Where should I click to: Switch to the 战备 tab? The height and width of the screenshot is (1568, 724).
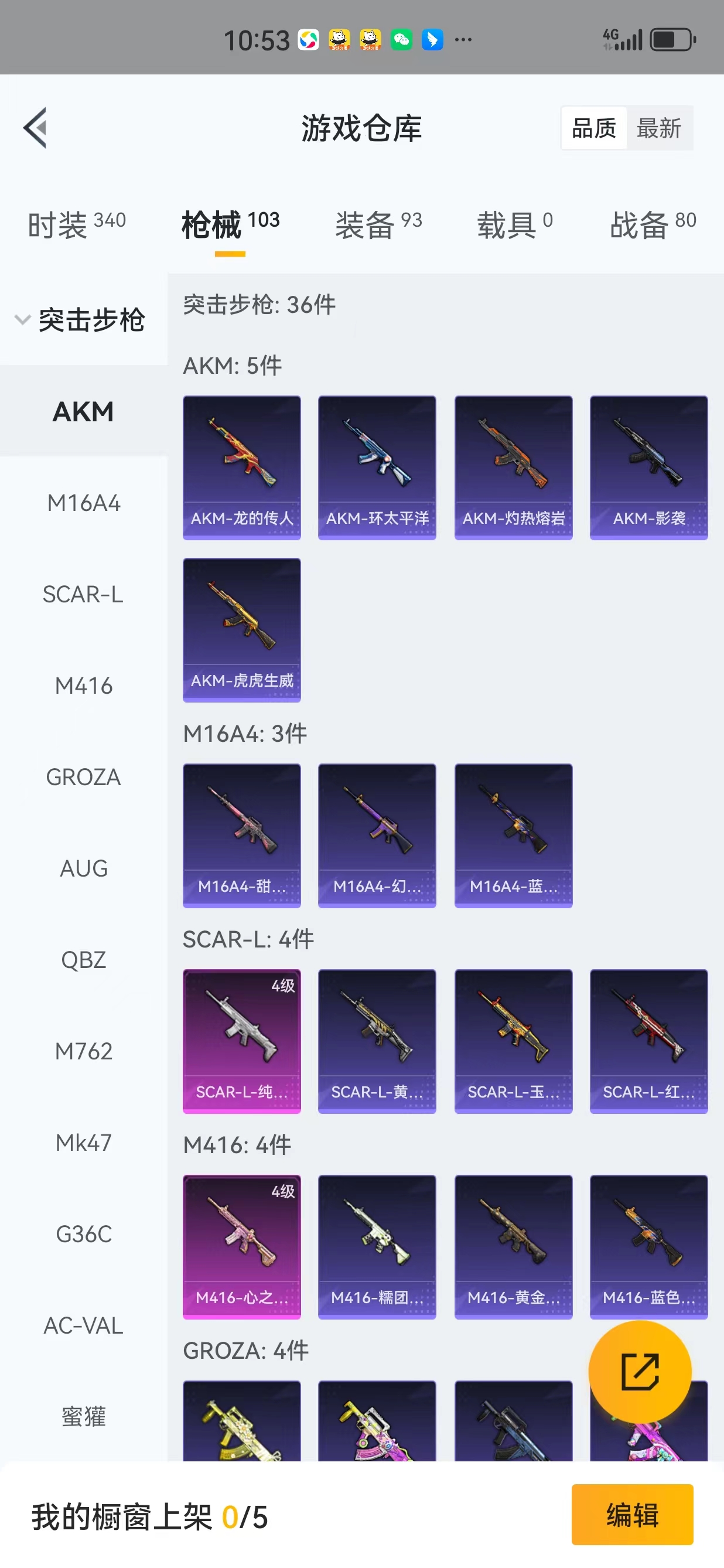[652, 224]
